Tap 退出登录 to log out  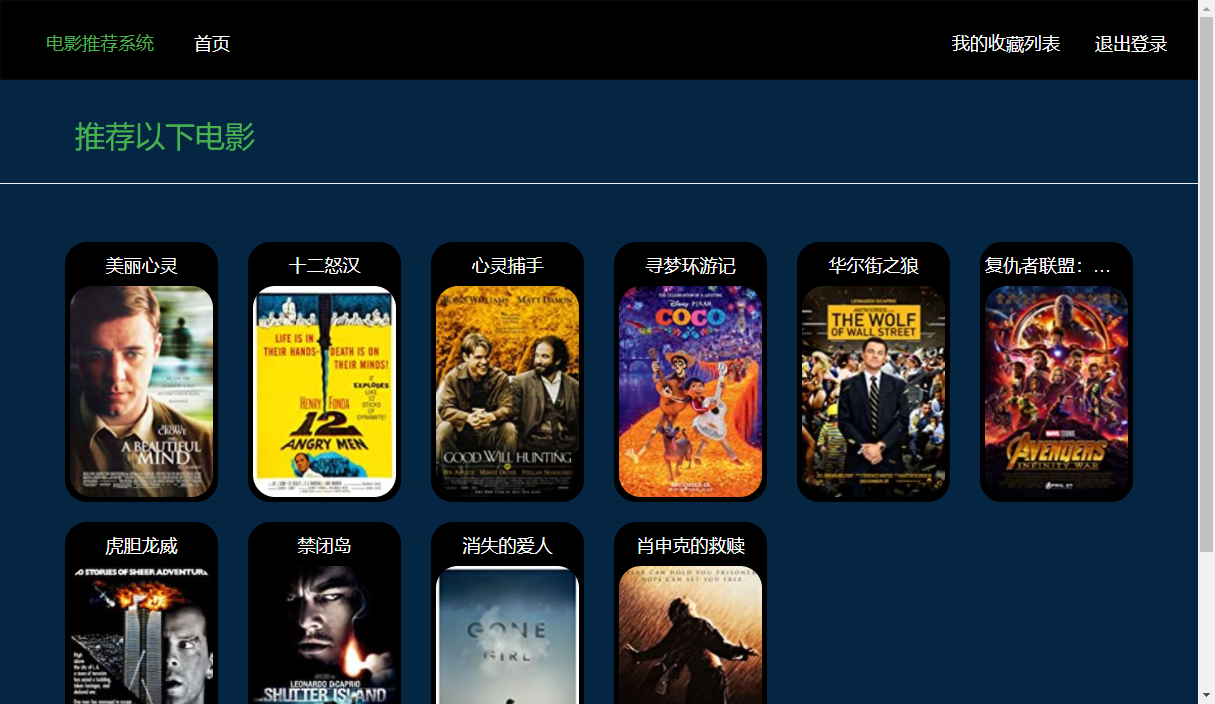pyautogui.click(x=1131, y=44)
